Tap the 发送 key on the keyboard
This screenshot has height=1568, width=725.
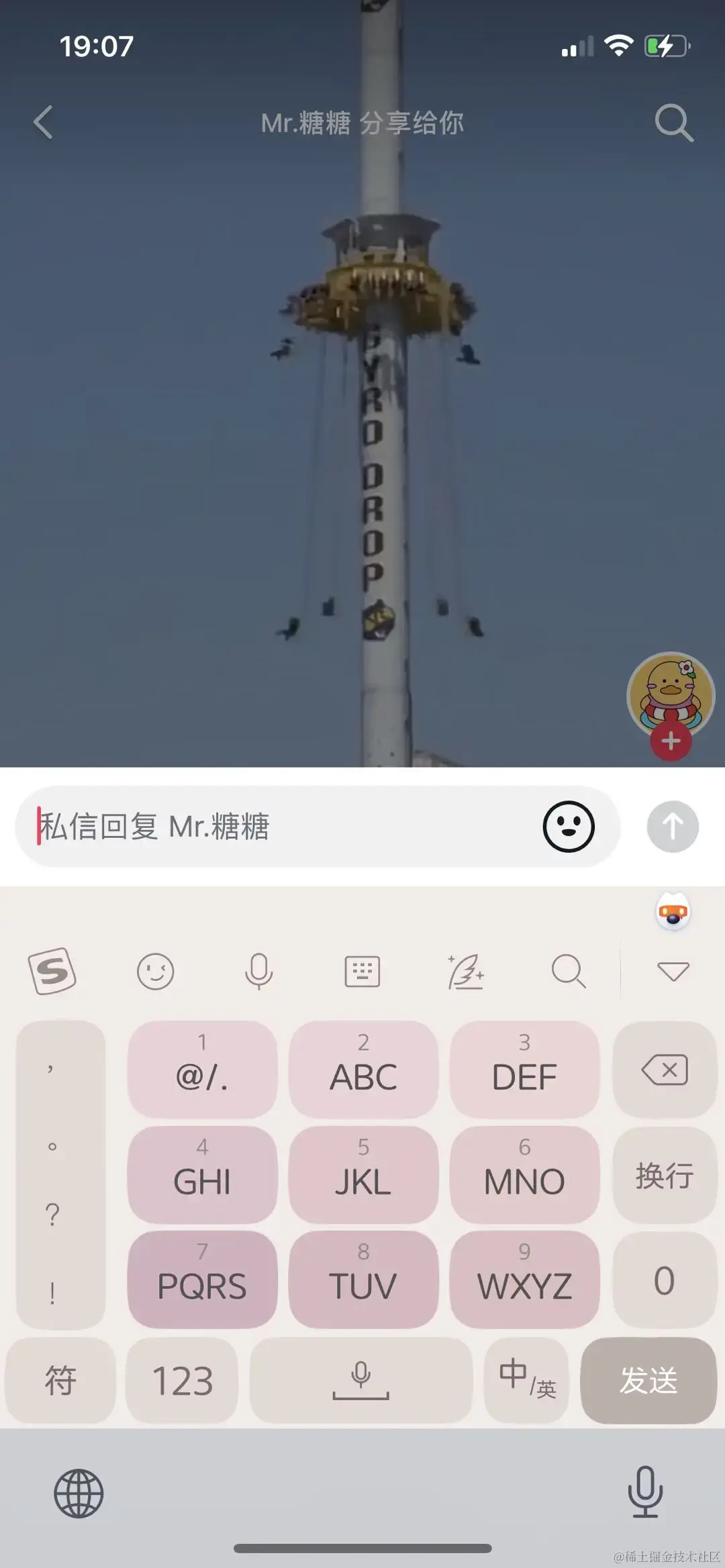pos(648,1380)
